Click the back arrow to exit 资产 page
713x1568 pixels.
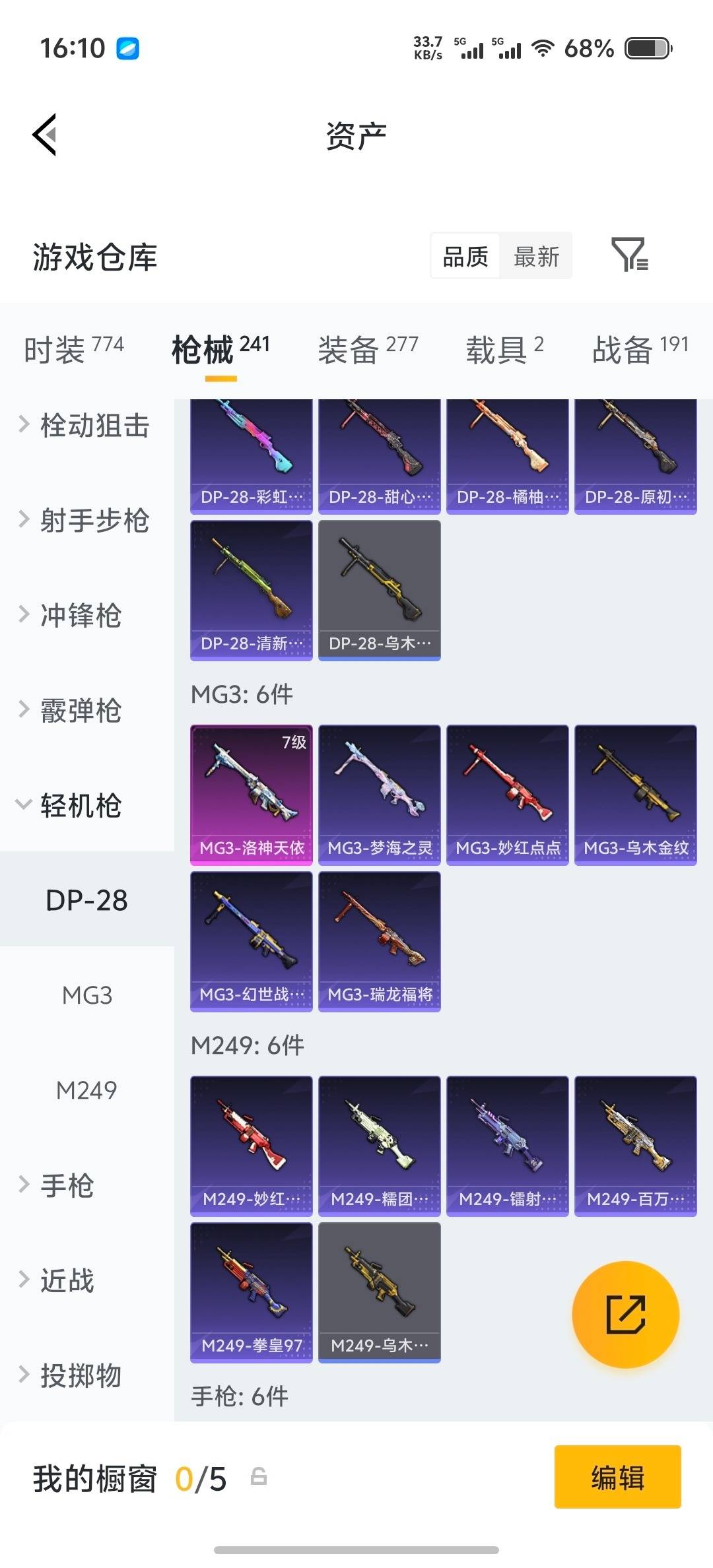coord(44,135)
